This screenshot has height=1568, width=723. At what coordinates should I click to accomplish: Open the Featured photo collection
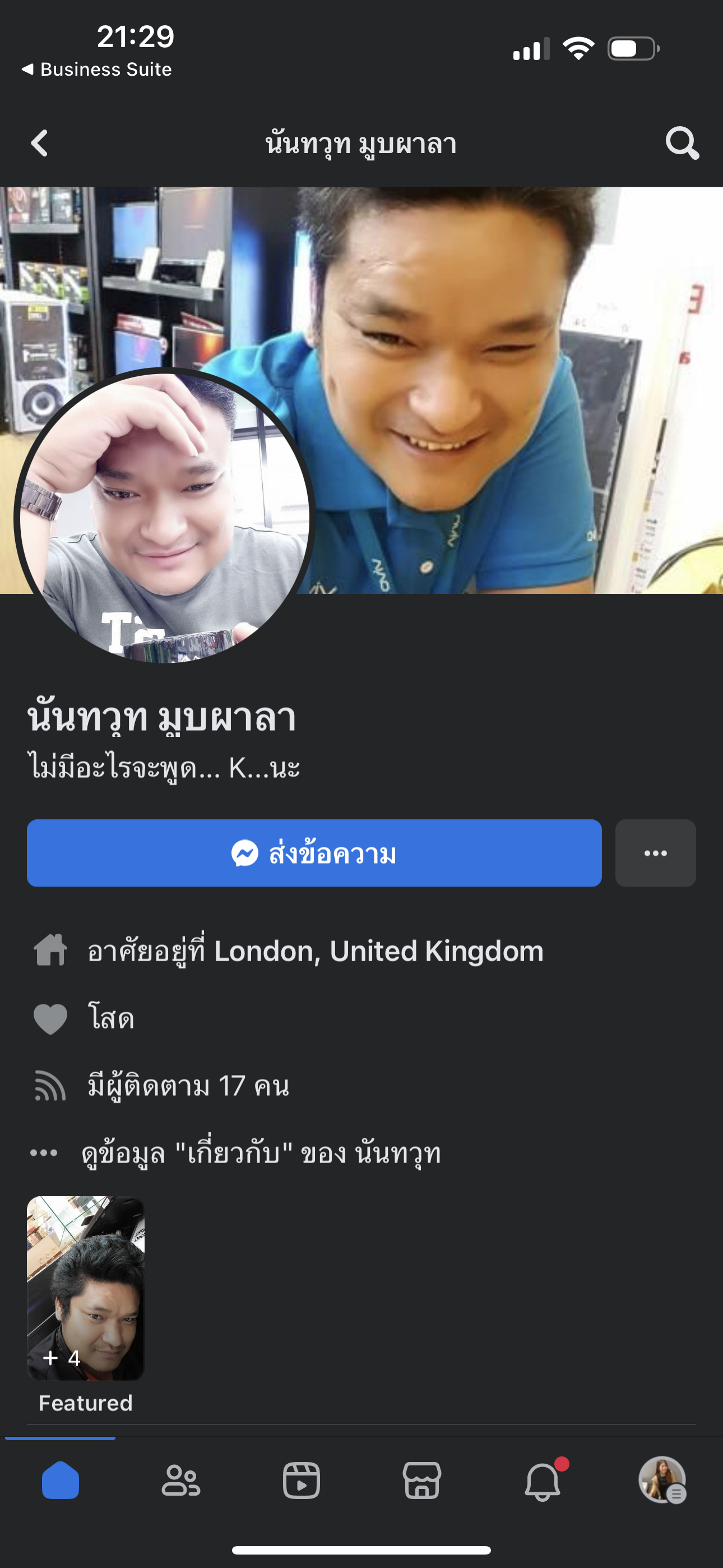[86, 1288]
